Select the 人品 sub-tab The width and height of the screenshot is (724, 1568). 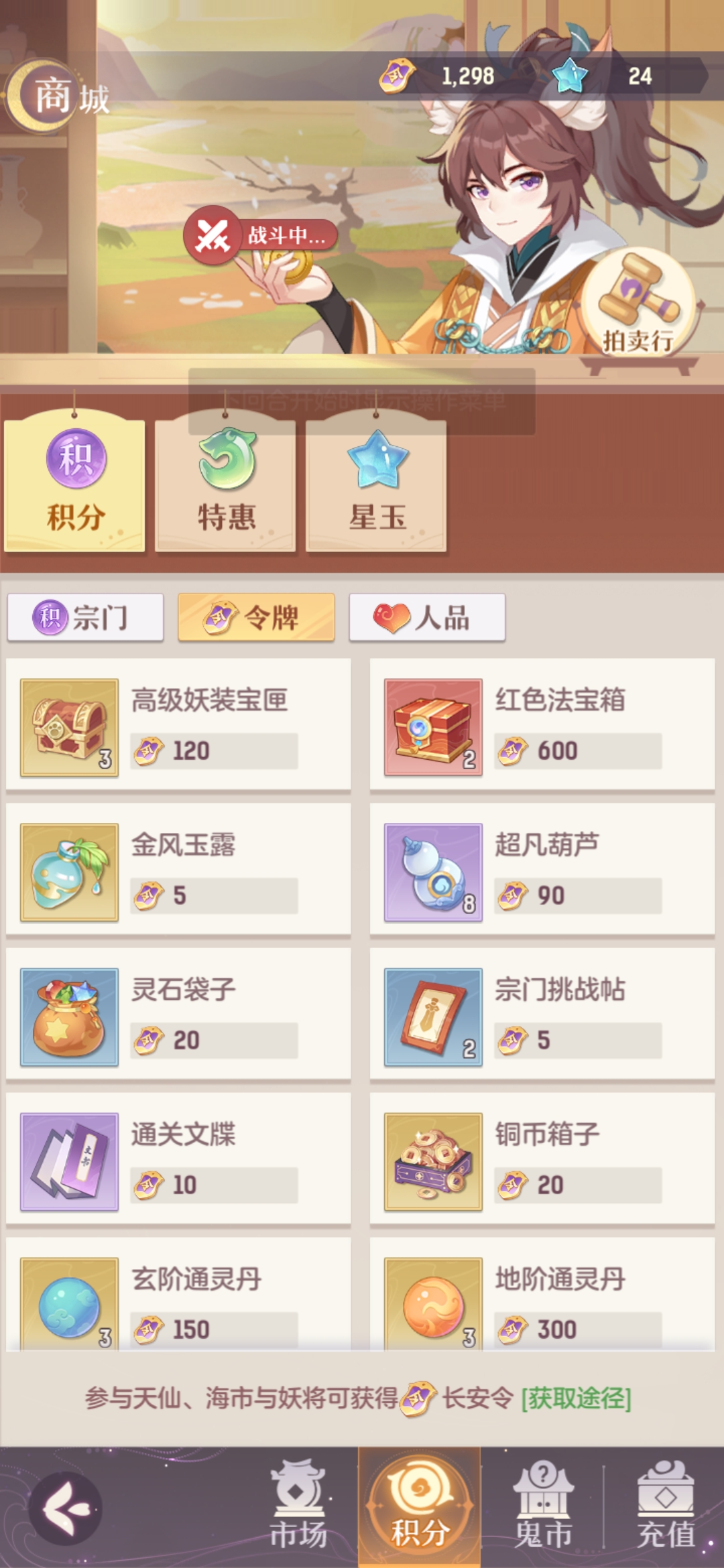(x=427, y=617)
